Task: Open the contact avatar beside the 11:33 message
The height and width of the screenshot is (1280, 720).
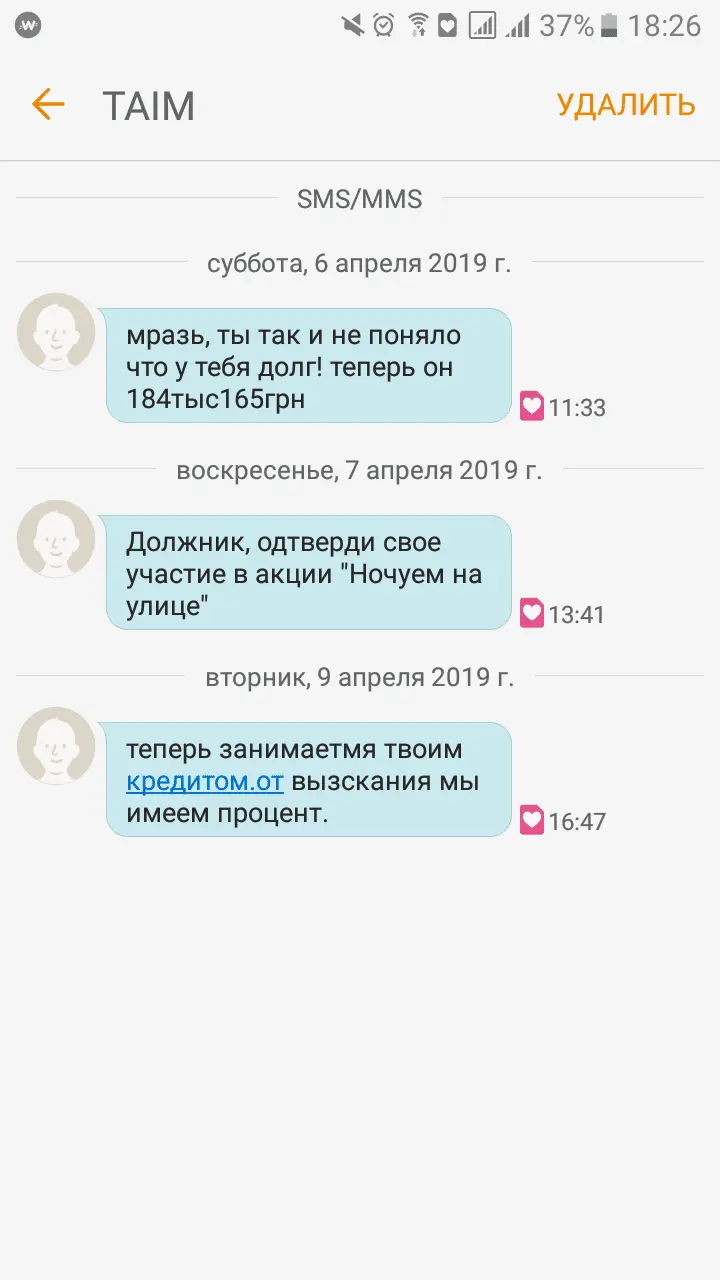Action: coord(56,333)
